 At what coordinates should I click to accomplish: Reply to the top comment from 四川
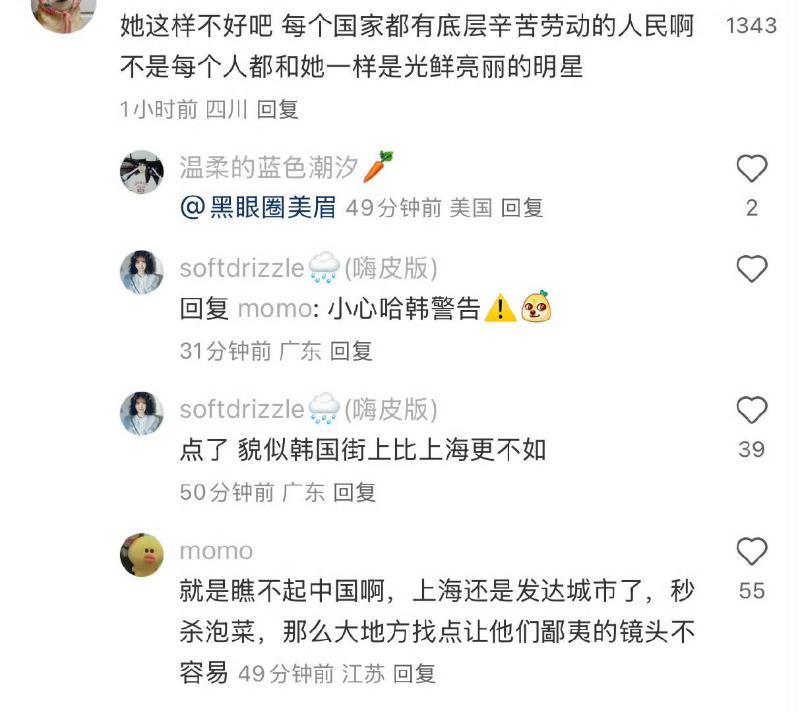pyautogui.click(x=277, y=110)
